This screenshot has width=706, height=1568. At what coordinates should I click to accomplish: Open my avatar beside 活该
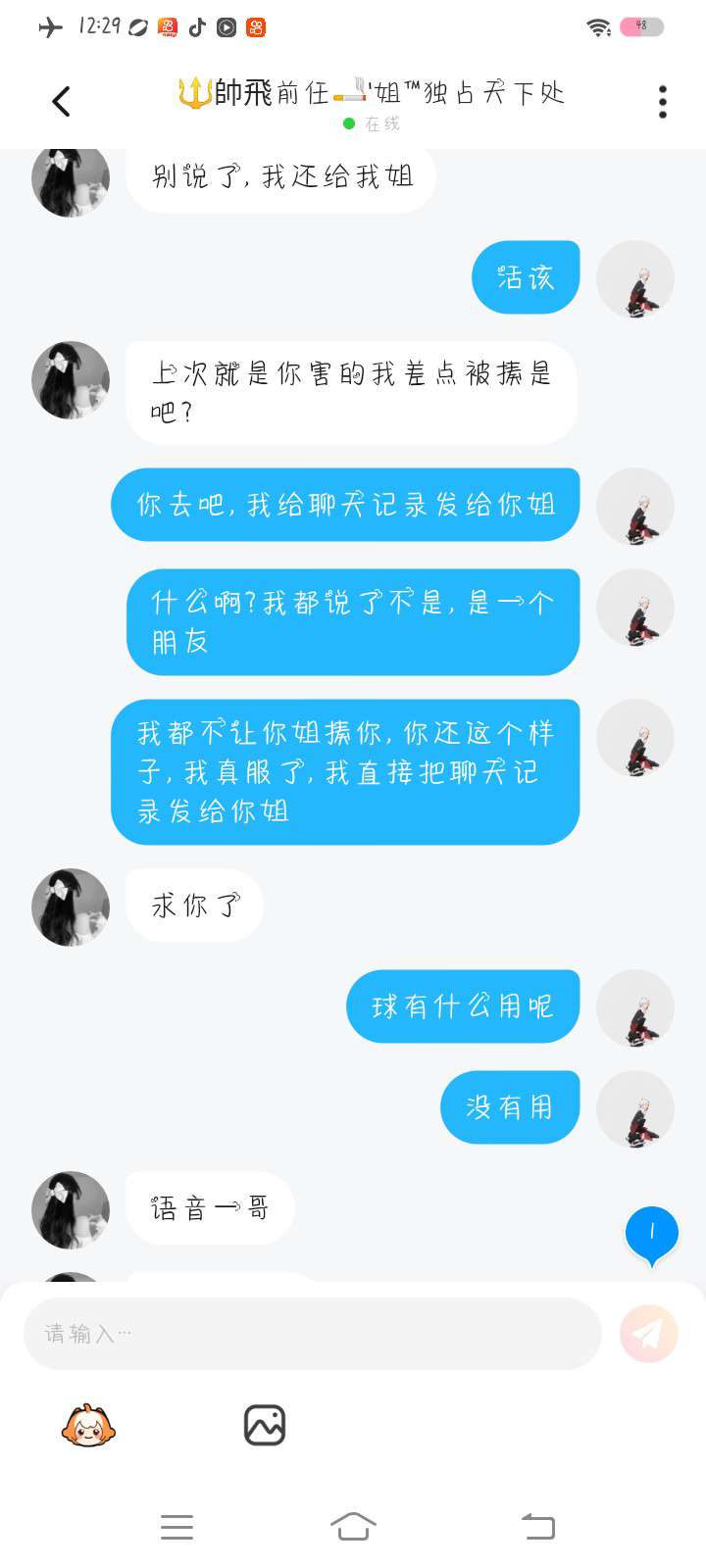click(635, 279)
